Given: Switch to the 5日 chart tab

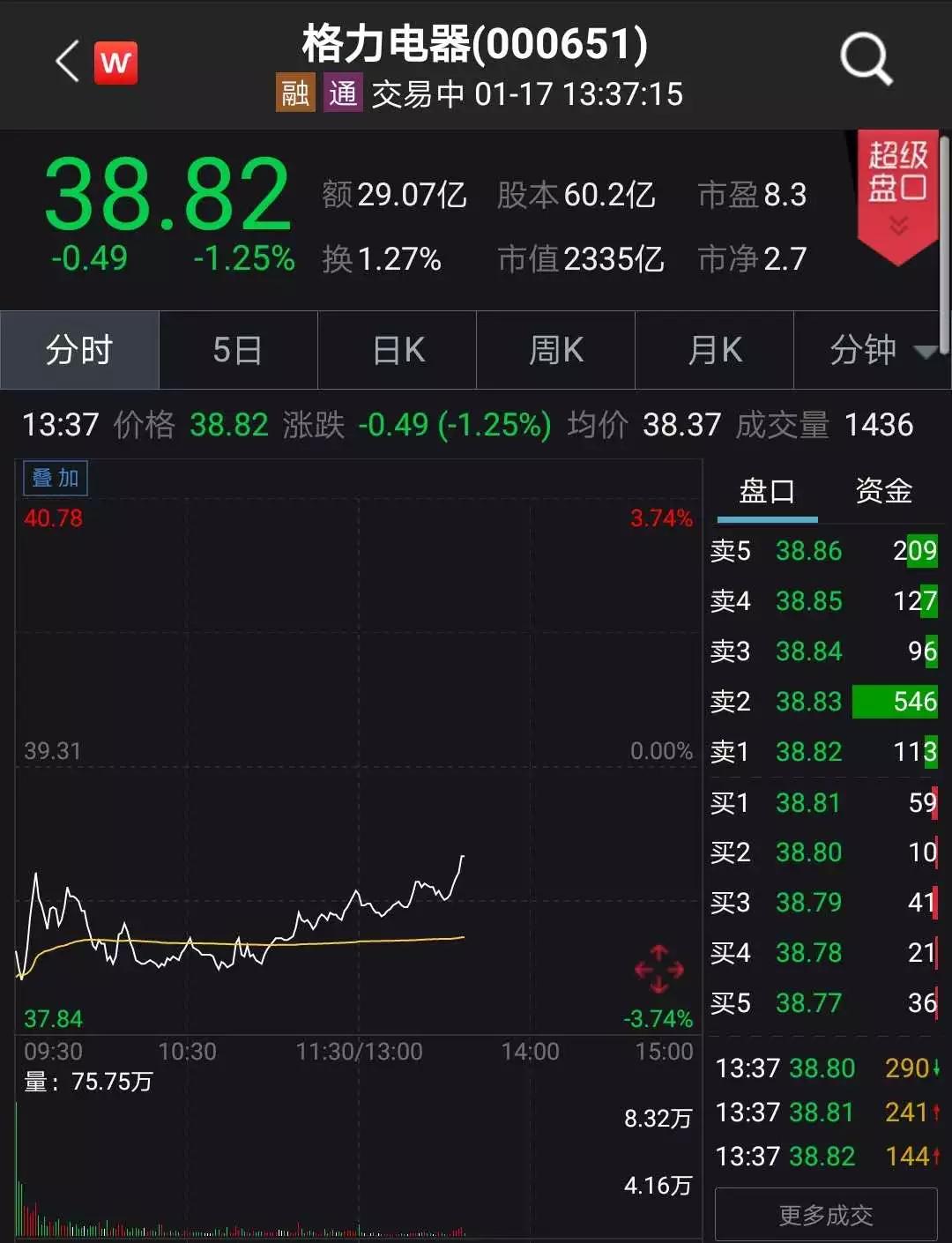Looking at the screenshot, I should (x=238, y=350).
